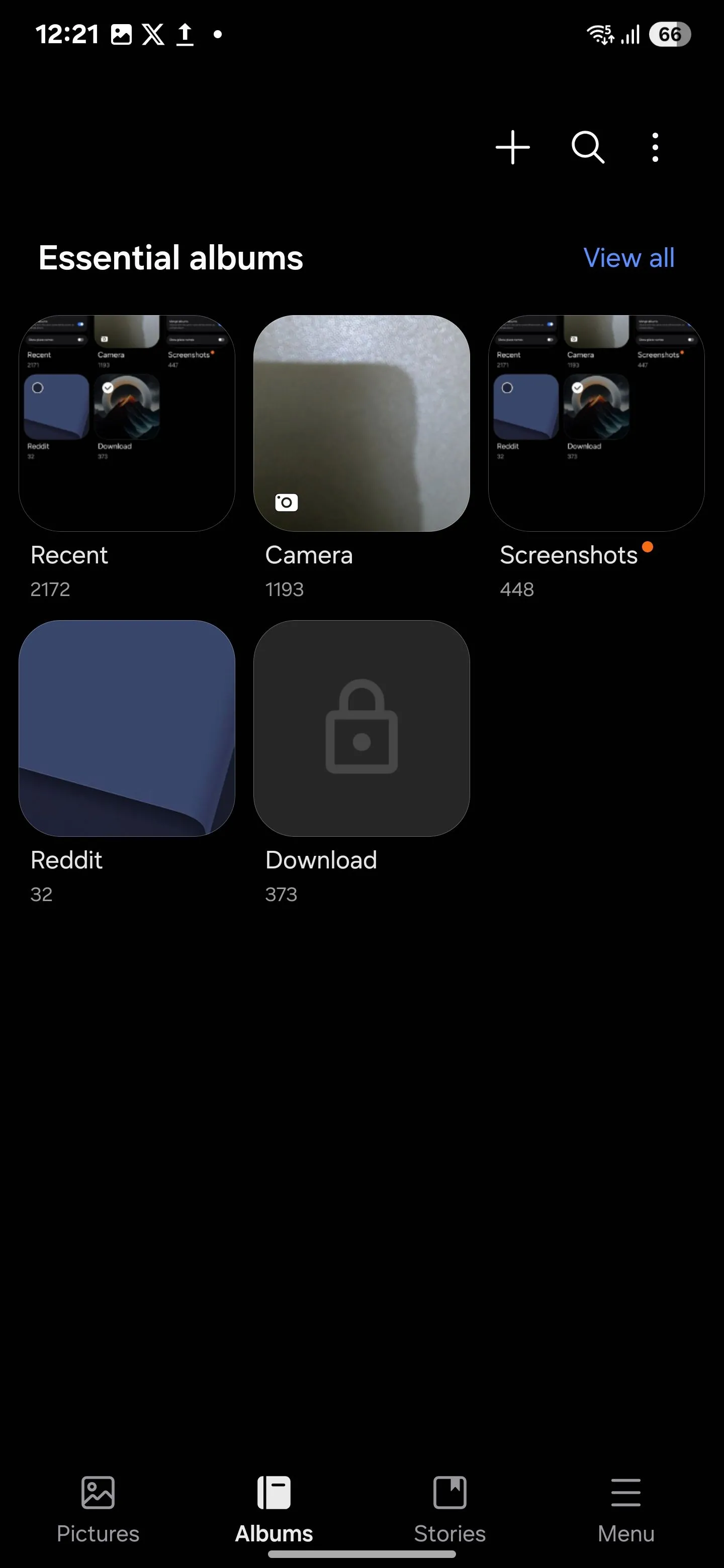Go to the Stories tab
The image size is (724, 1568).
[x=449, y=1508]
